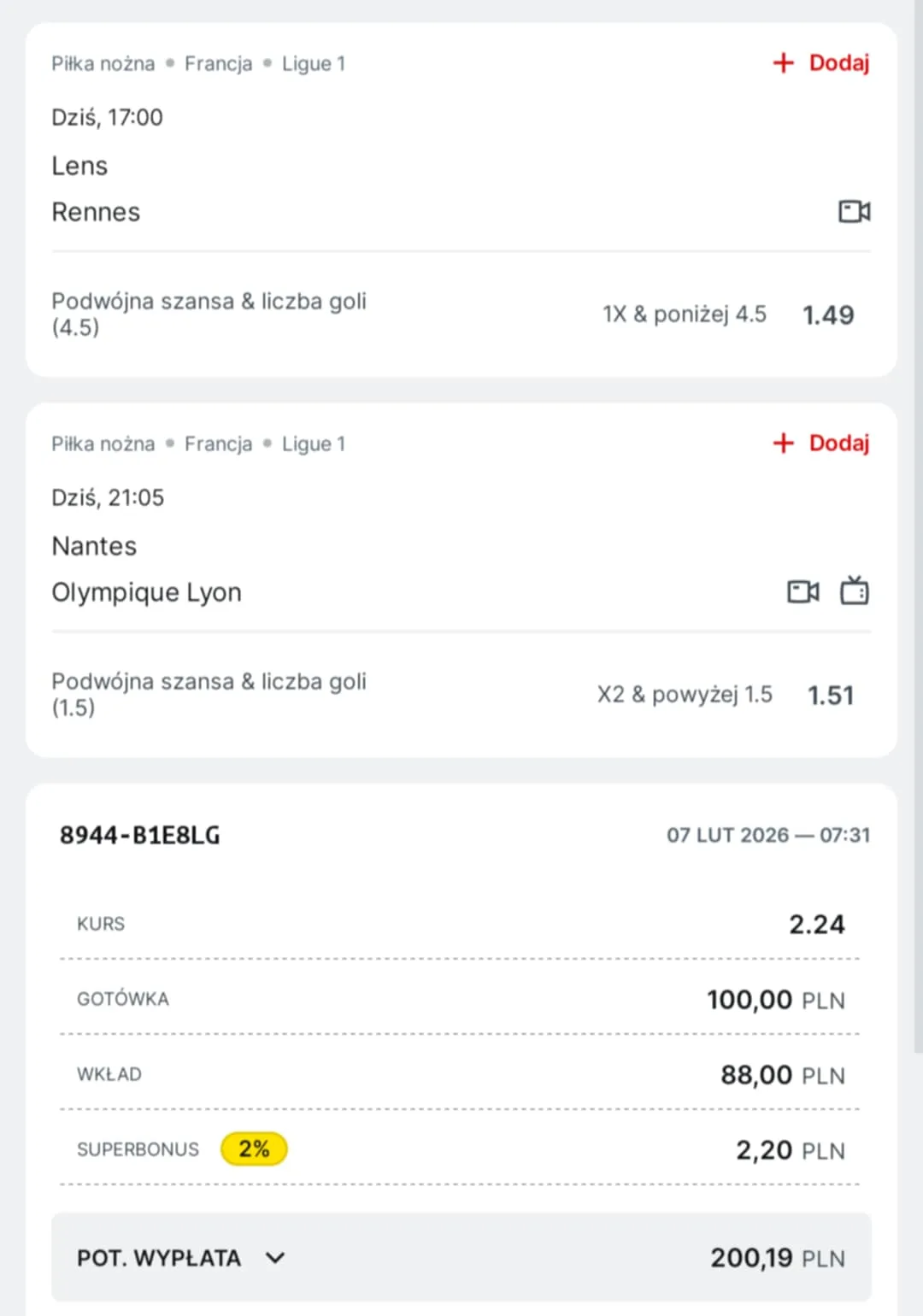Open the Francja category in second match card
923x1316 pixels.
pyautogui.click(x=217, y=443)
